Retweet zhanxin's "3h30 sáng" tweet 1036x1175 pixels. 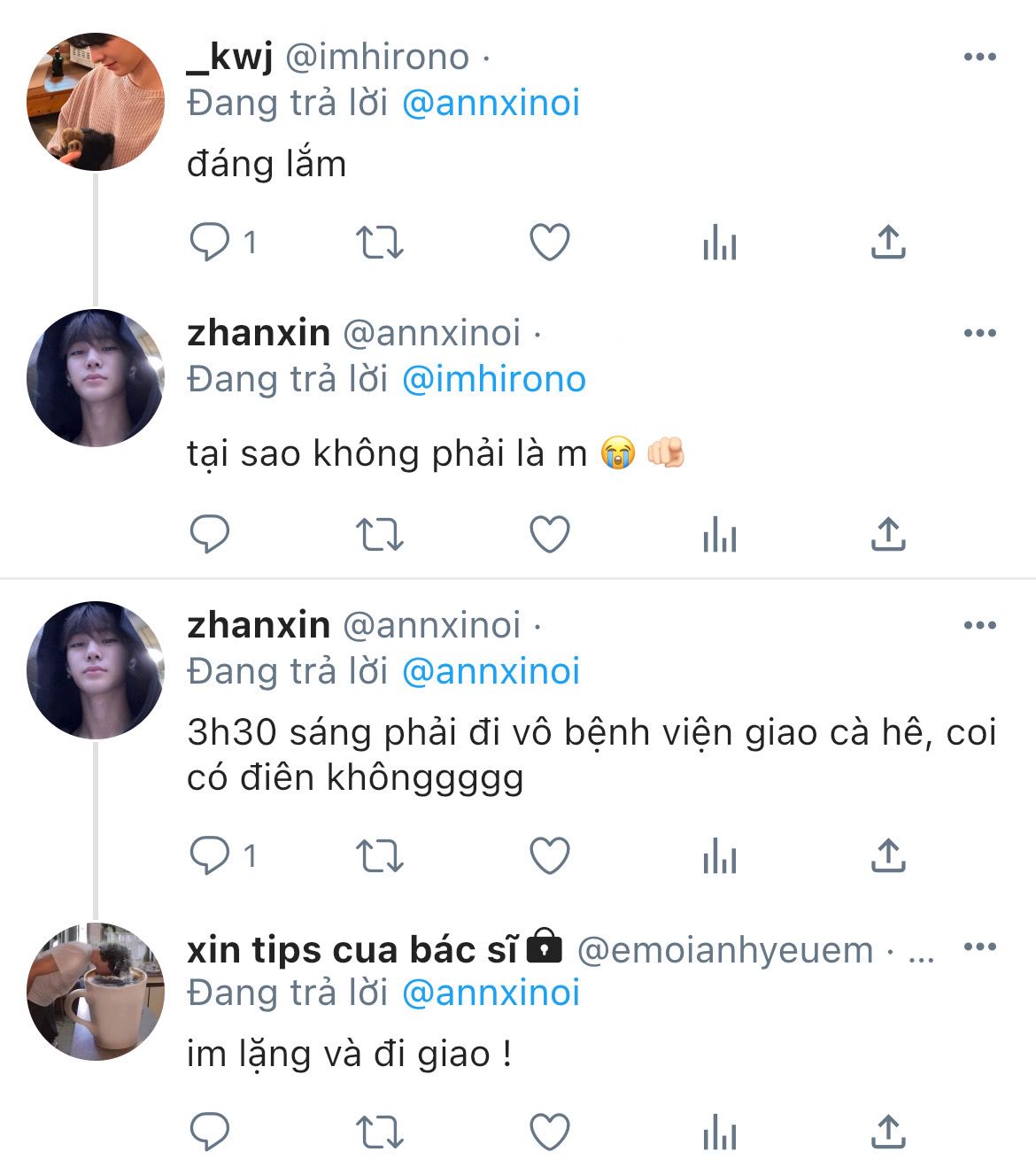click(379, 856)
